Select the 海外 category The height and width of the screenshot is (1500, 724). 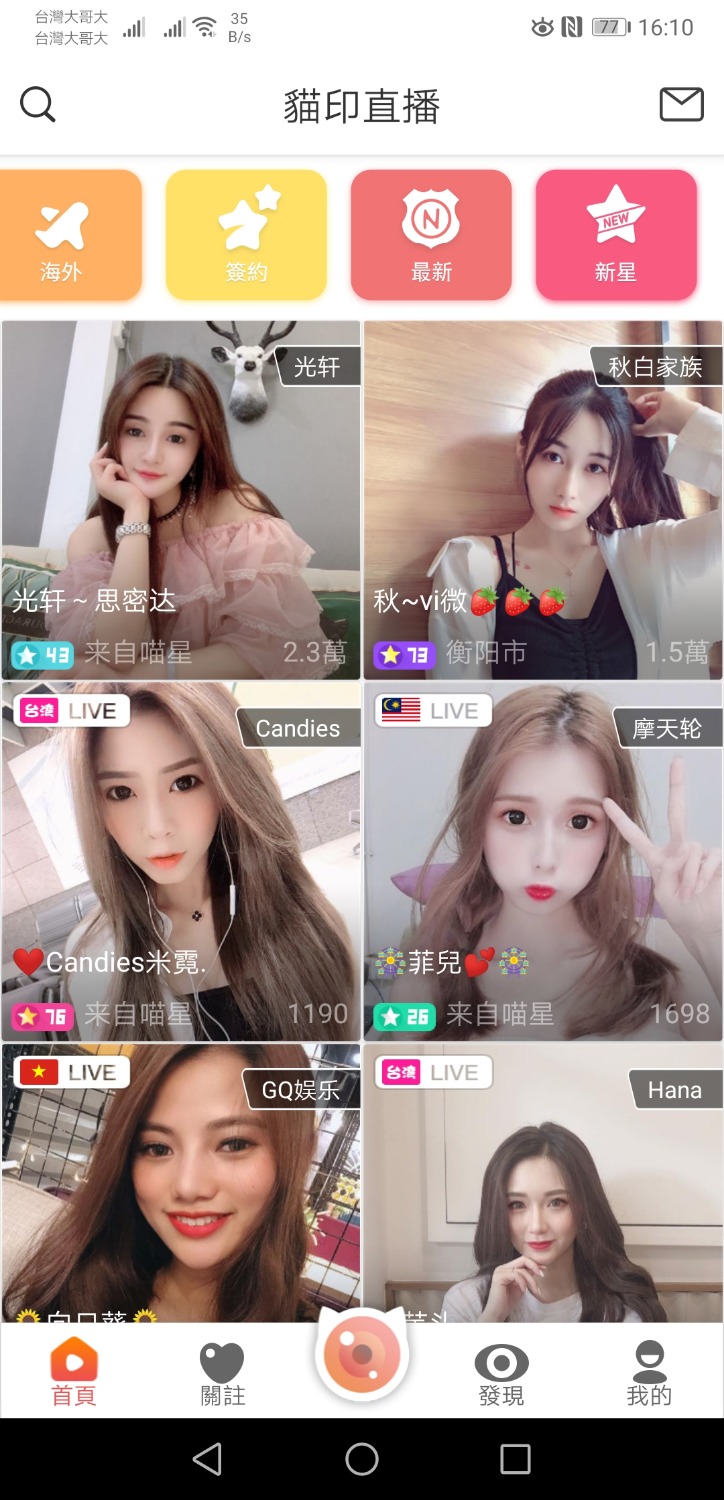[x=62, y=235]
